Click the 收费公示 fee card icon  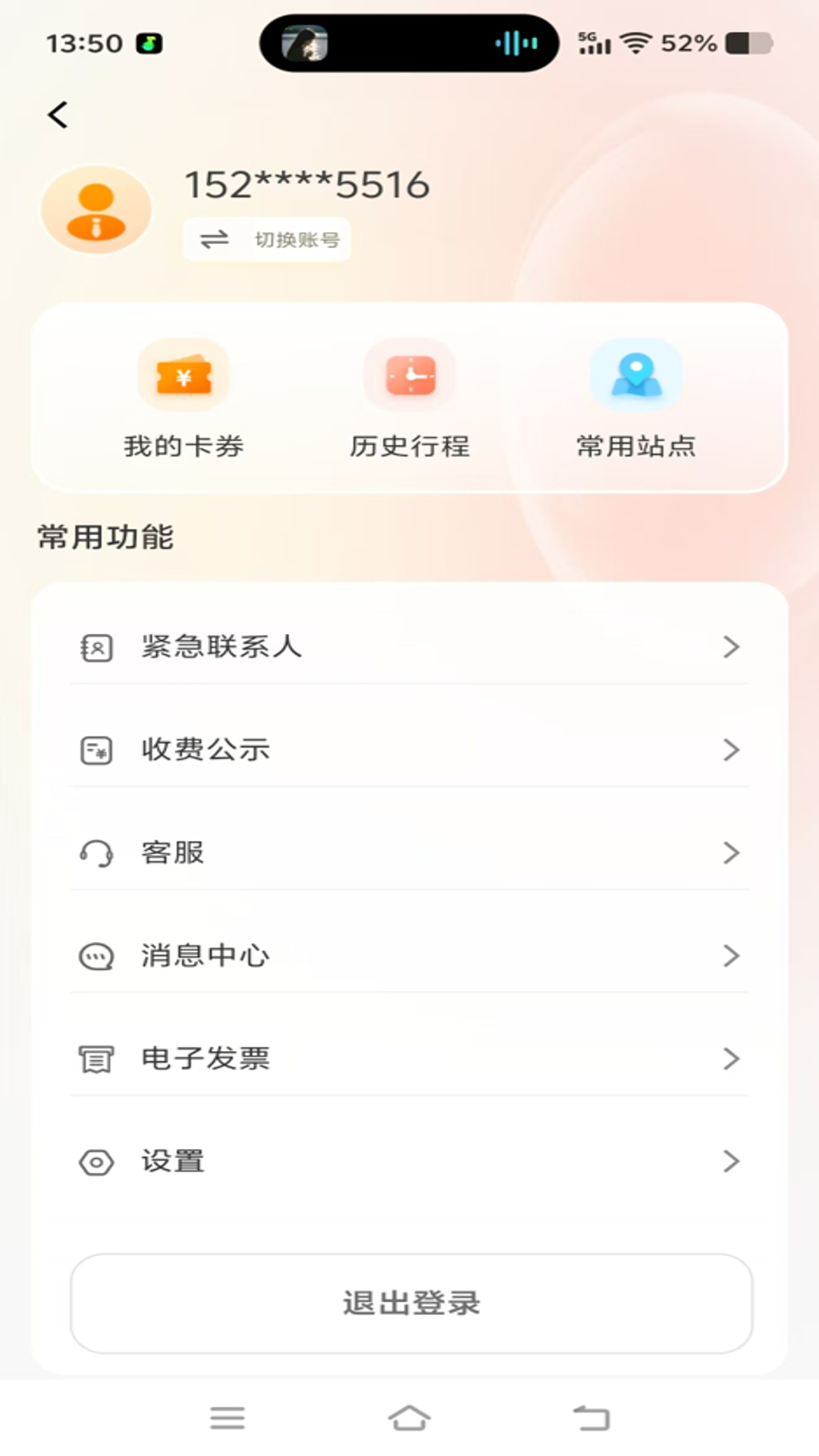click(x=96, y=750)
